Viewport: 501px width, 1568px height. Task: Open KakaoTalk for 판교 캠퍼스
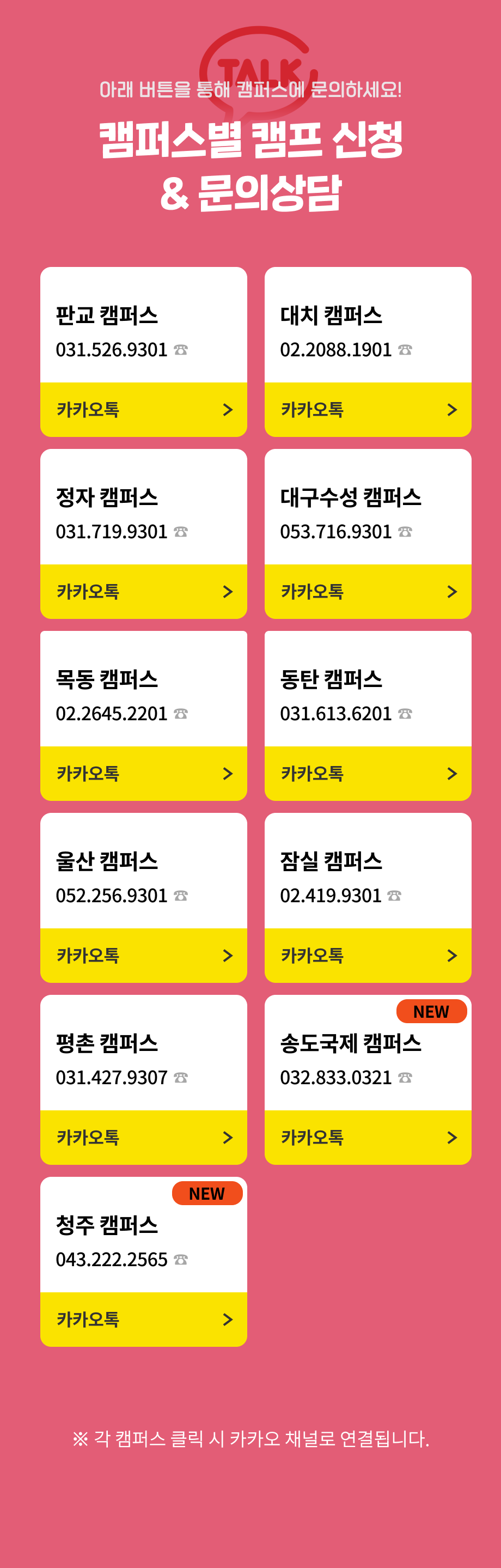[x=144, y=410]
